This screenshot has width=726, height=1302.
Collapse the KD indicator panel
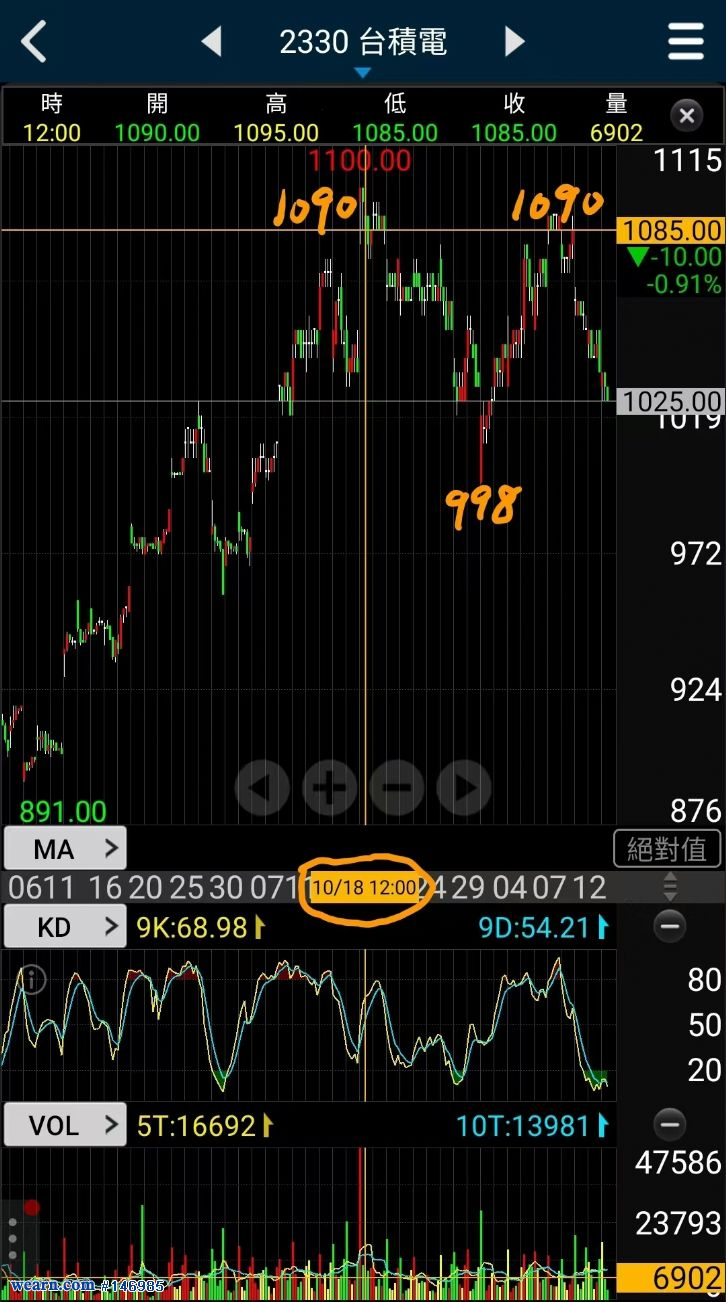point(669,927)
